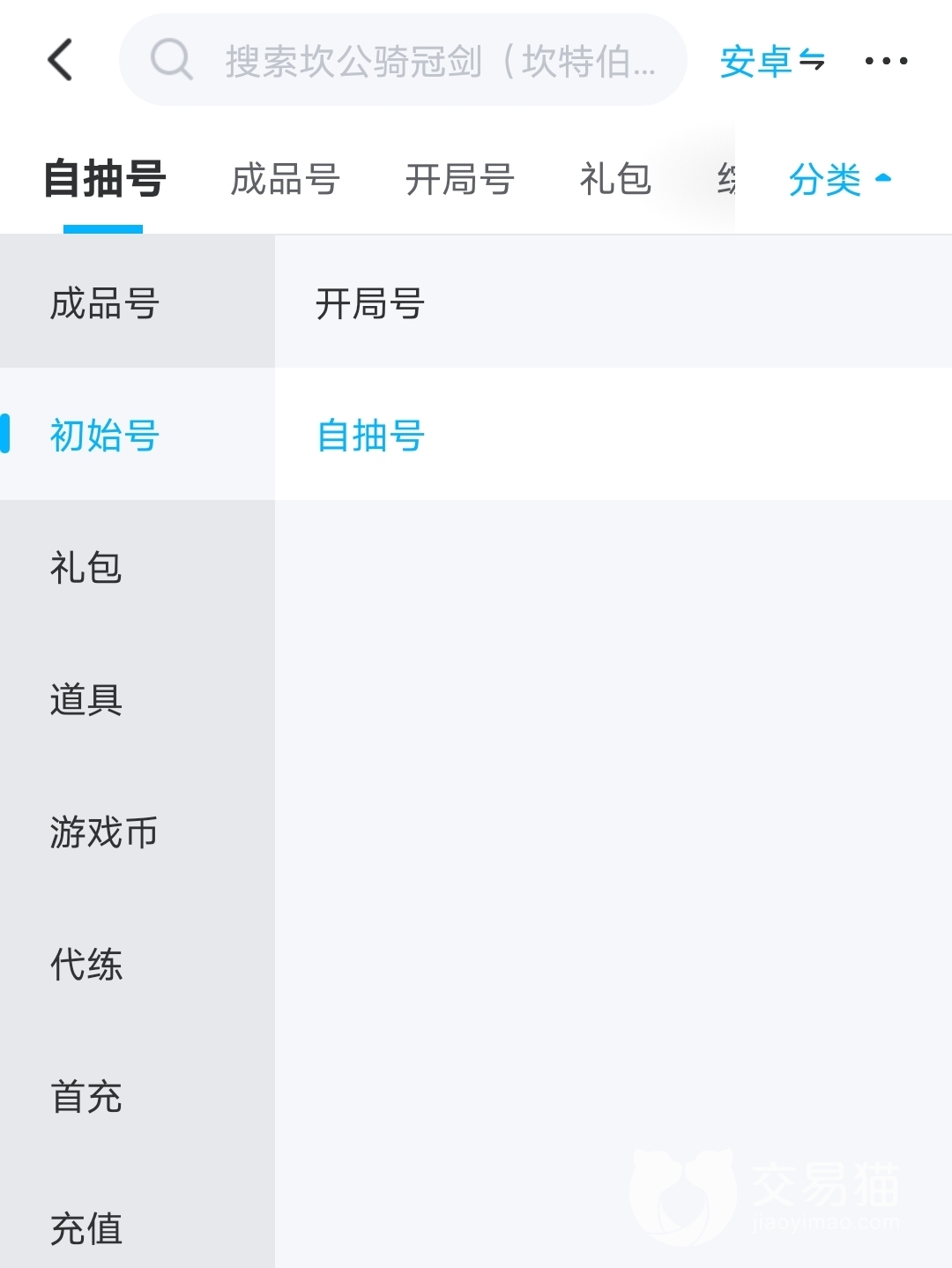
Task: Go back using the arrow icon
Action: coord(60,60)
